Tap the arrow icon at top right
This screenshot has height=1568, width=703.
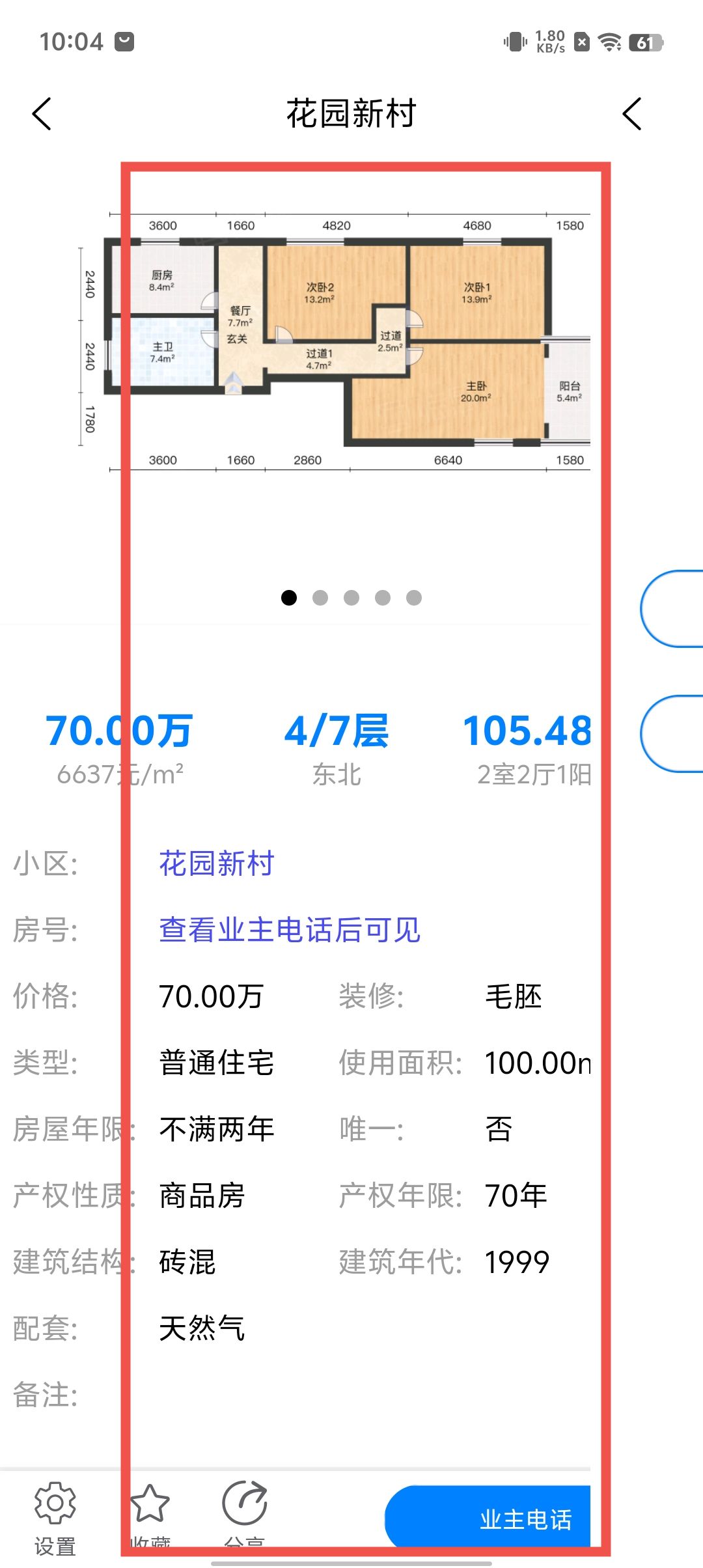pyautogui.click(x=631, y=115)
